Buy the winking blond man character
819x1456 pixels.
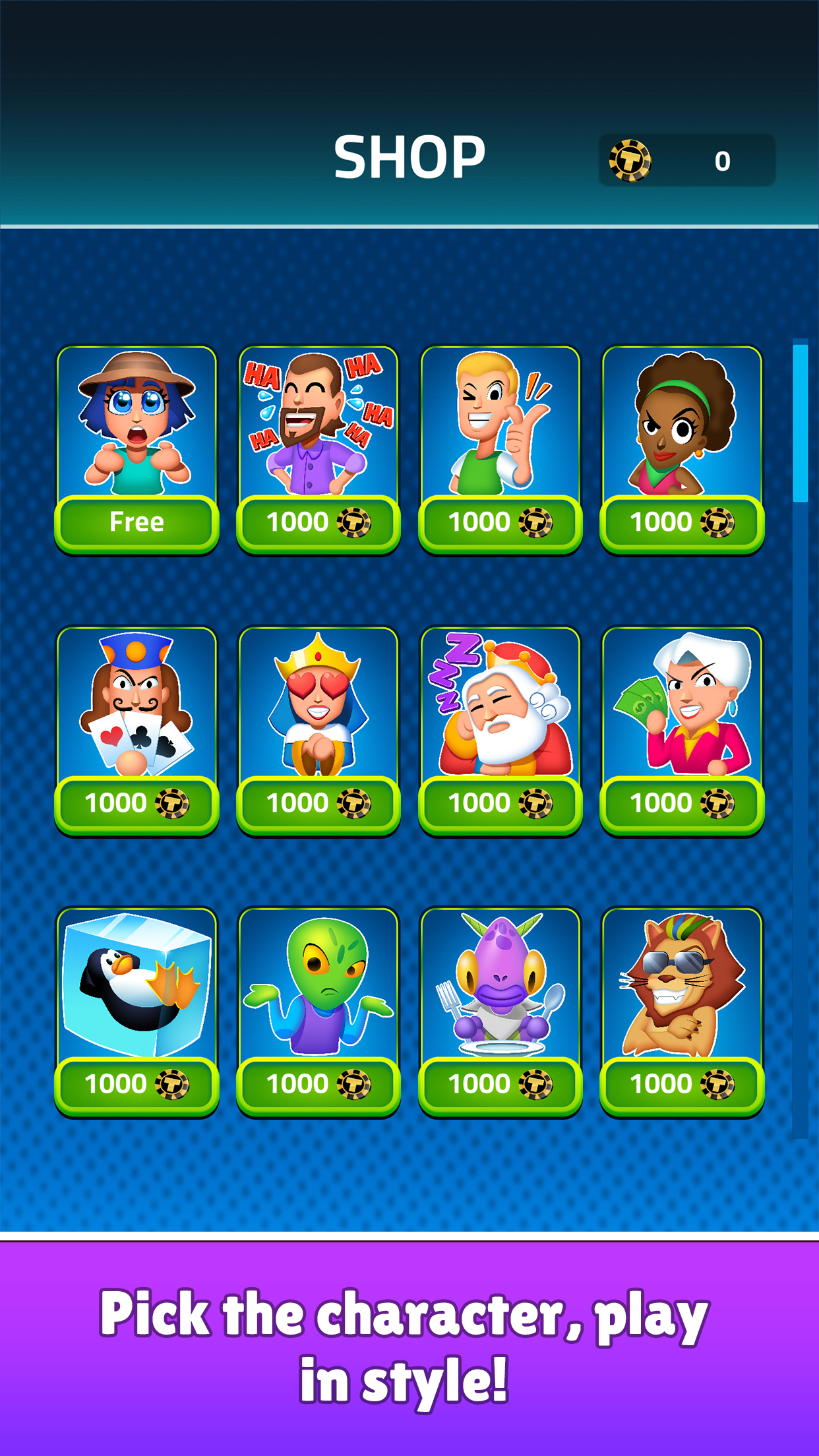pyautogui.click(x=501, y=523)
